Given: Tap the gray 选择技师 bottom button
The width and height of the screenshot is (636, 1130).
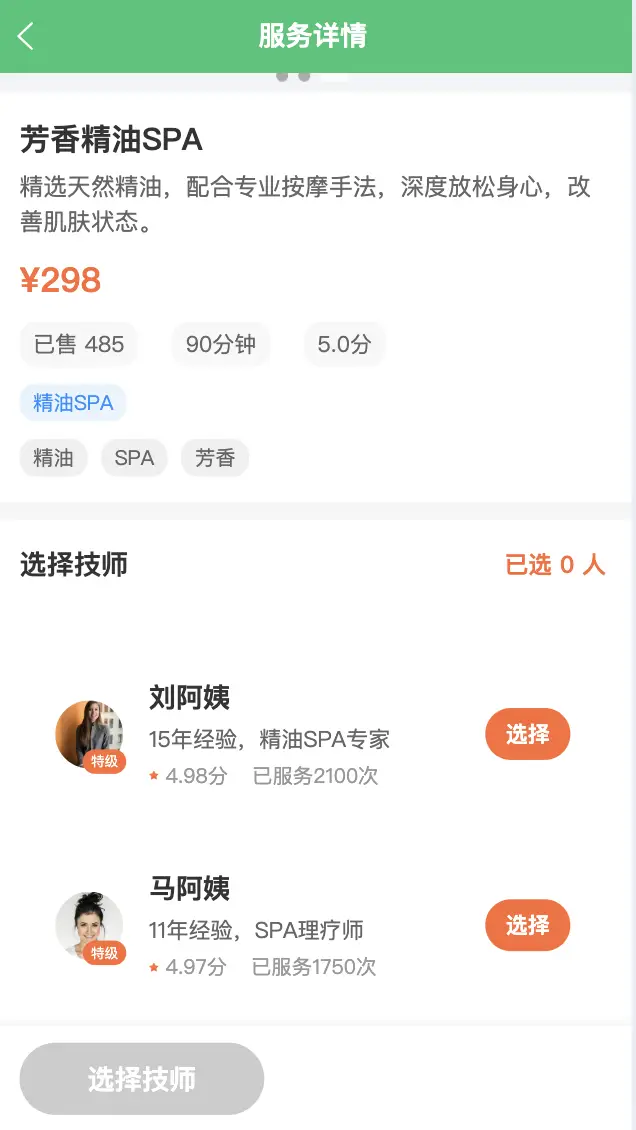Looking at the screenshot, I should [142, 1079].
